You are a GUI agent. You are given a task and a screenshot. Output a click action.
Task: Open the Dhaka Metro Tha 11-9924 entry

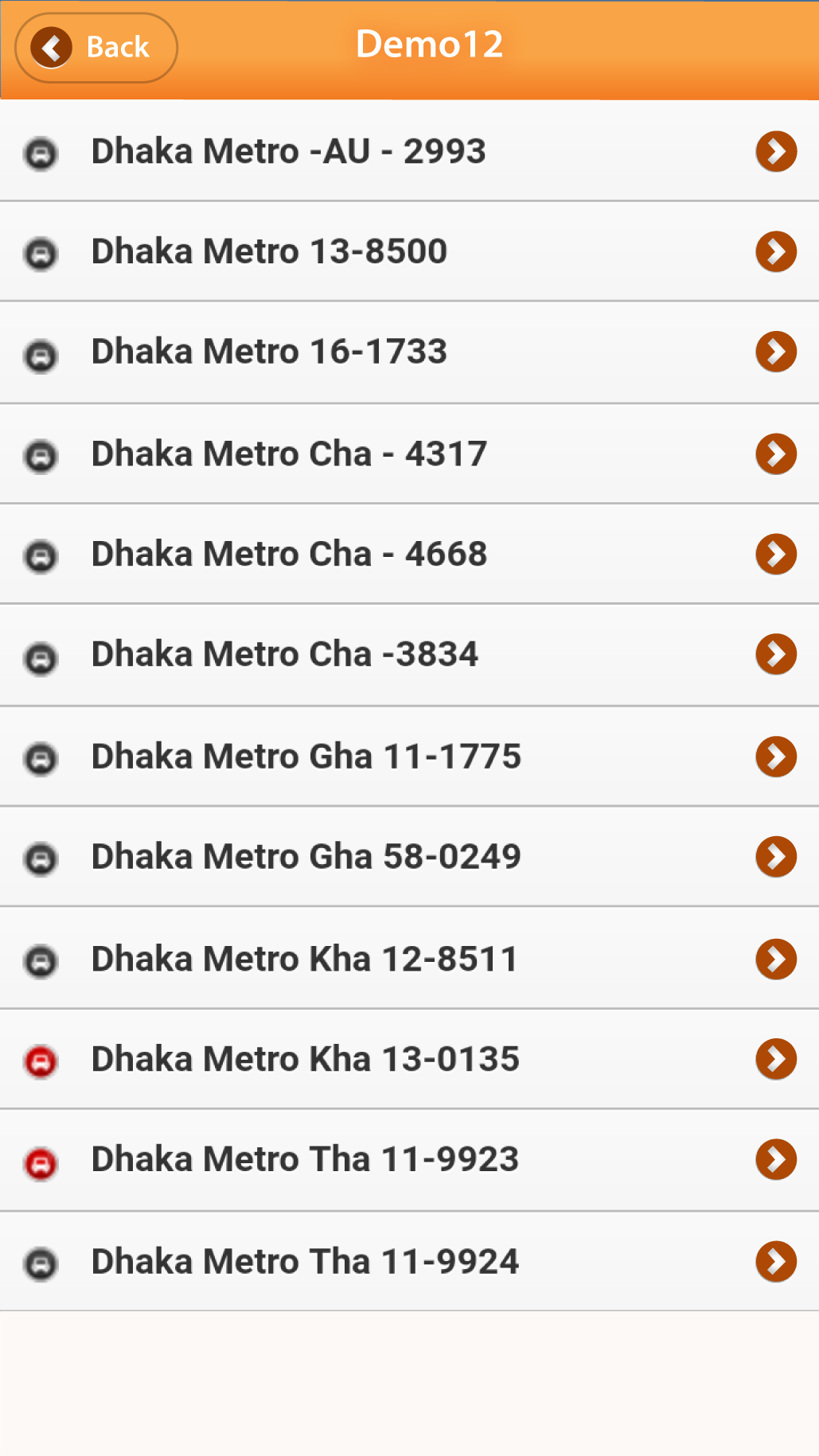coord(409,1261)
